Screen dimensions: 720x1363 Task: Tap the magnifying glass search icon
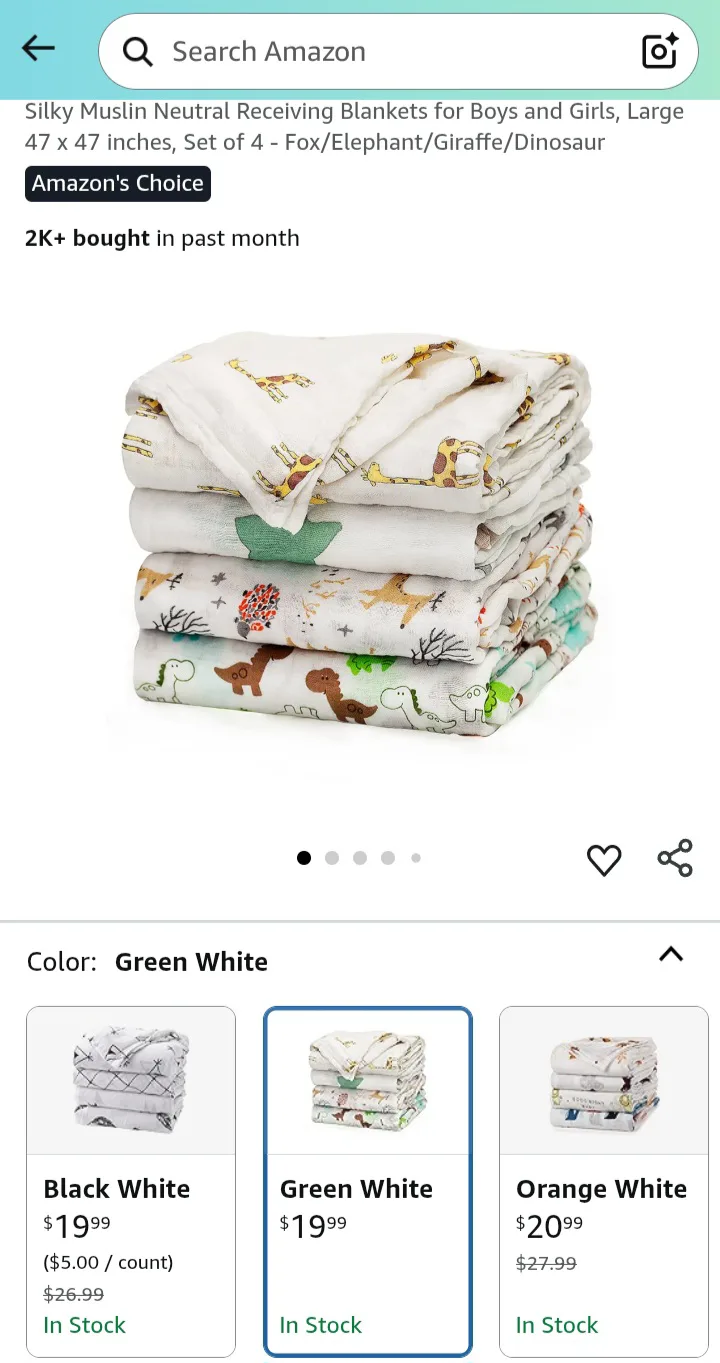(x=136, y=51)
